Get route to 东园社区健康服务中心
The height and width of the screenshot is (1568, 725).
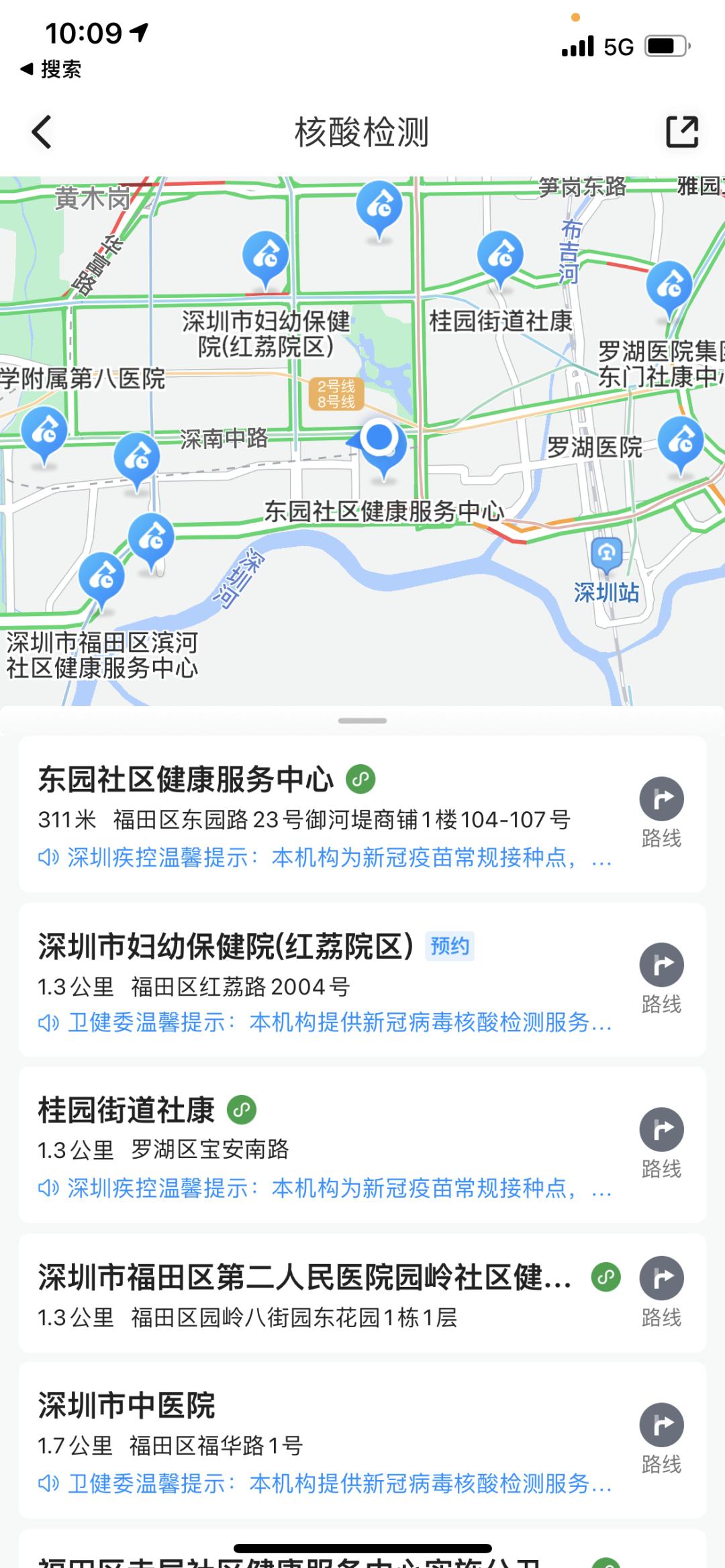[x=661, y=812]
